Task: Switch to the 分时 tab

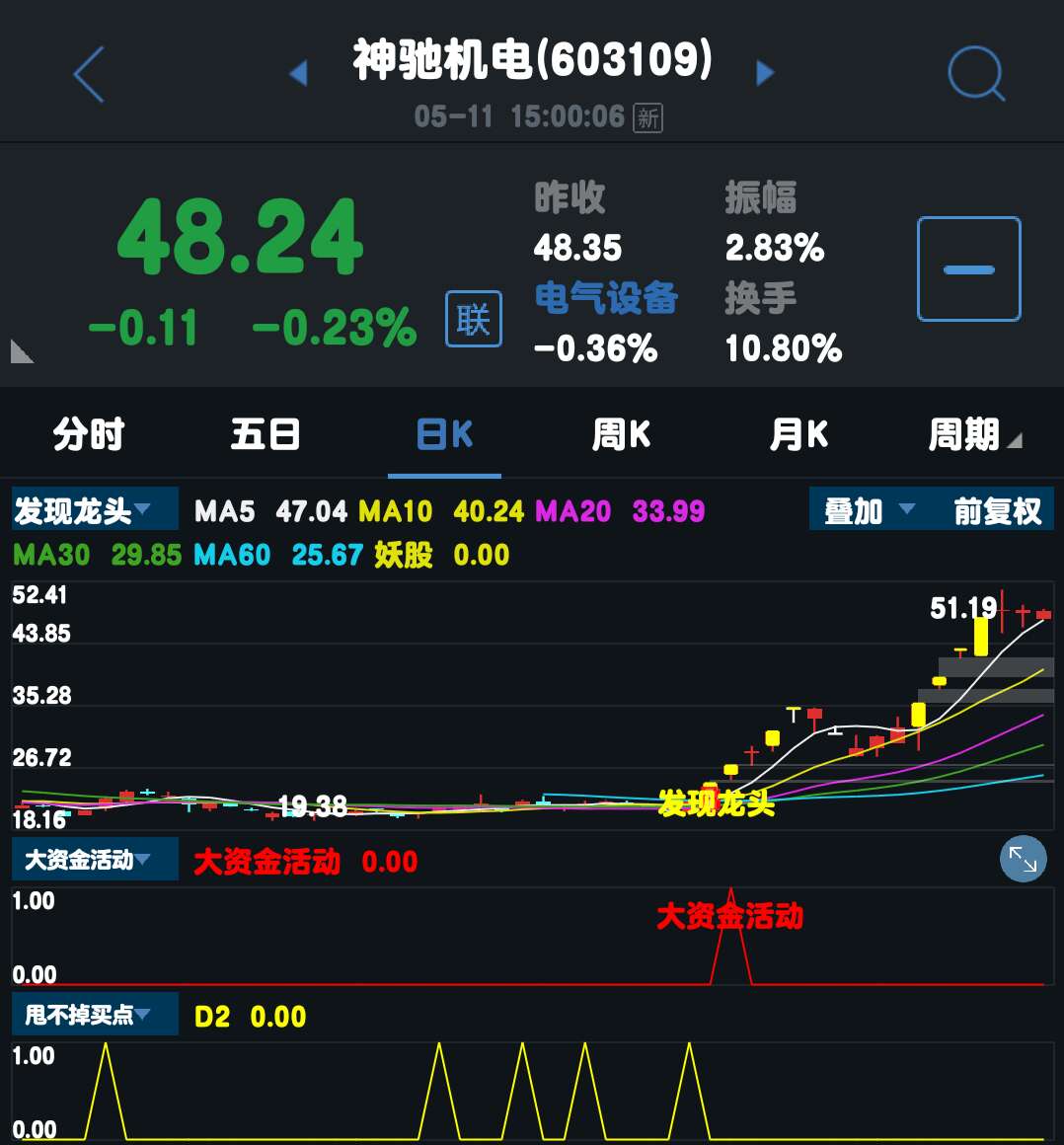Action: click(x=89, y=433)
